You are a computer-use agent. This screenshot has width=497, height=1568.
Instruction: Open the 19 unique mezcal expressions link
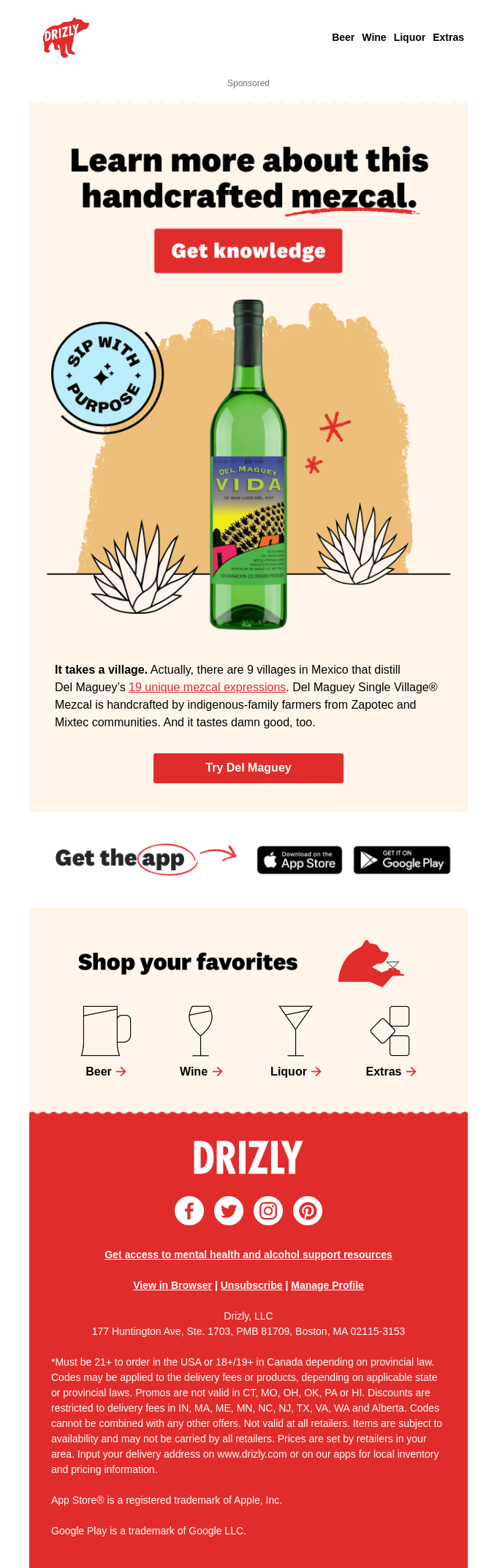(x=207, y=687)
